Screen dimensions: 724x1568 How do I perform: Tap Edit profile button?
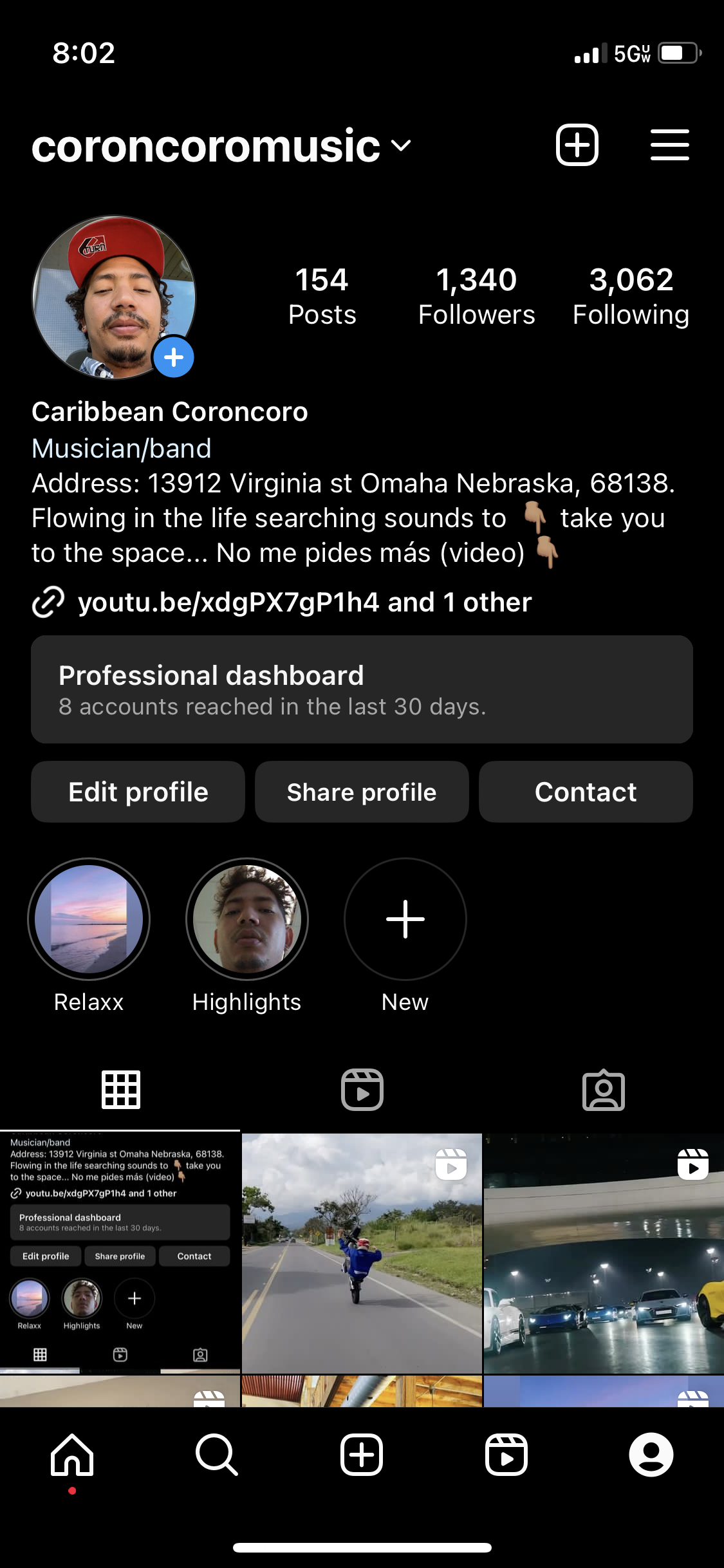coord(138,792)
